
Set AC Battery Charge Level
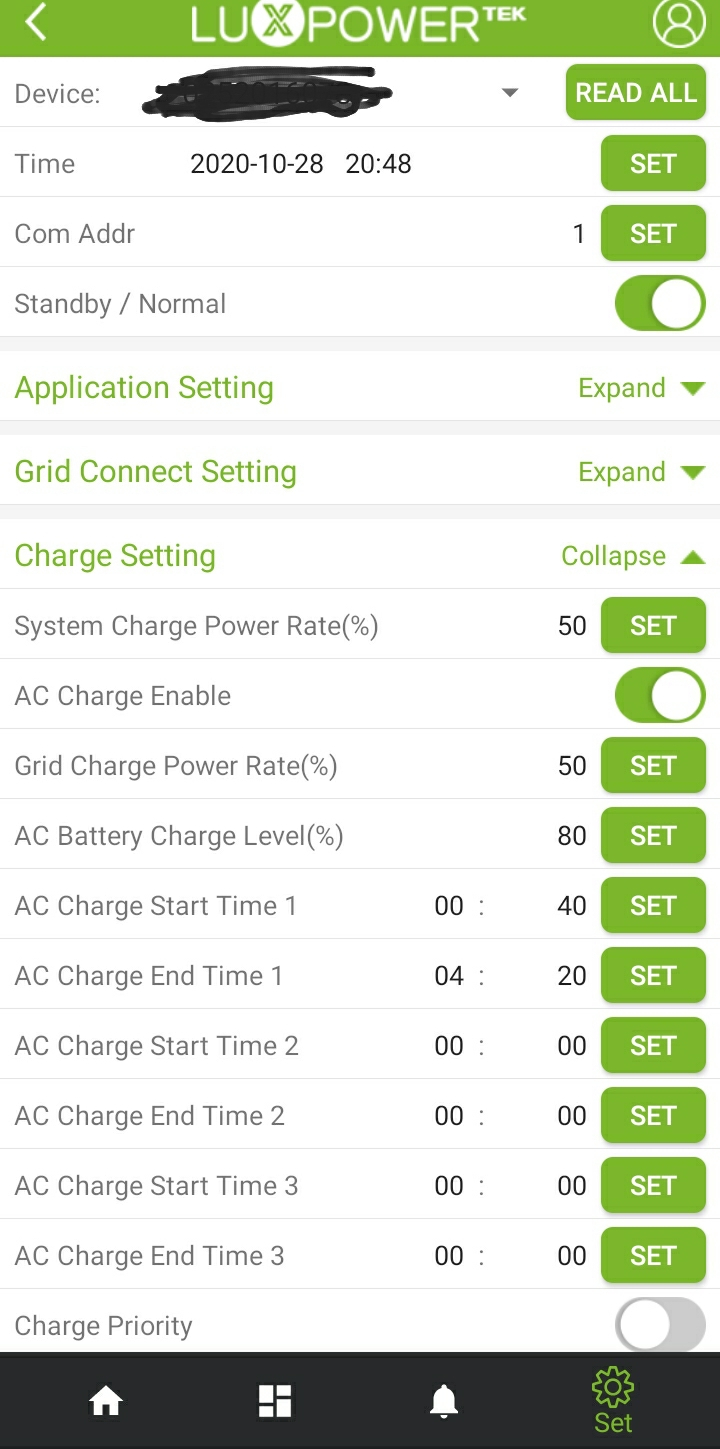point(653,836)
